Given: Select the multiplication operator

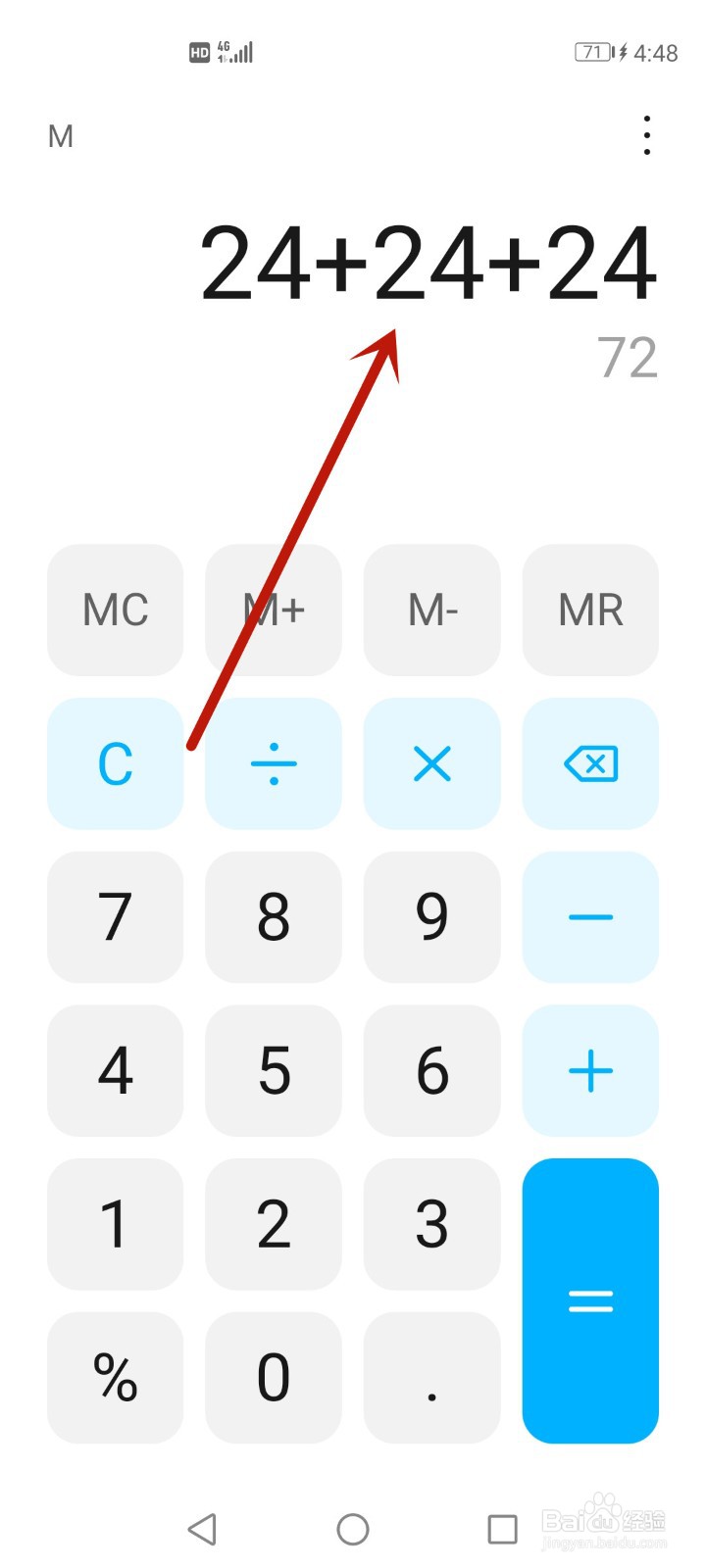Looking at the screenshot, I should [x=432, y=763].
